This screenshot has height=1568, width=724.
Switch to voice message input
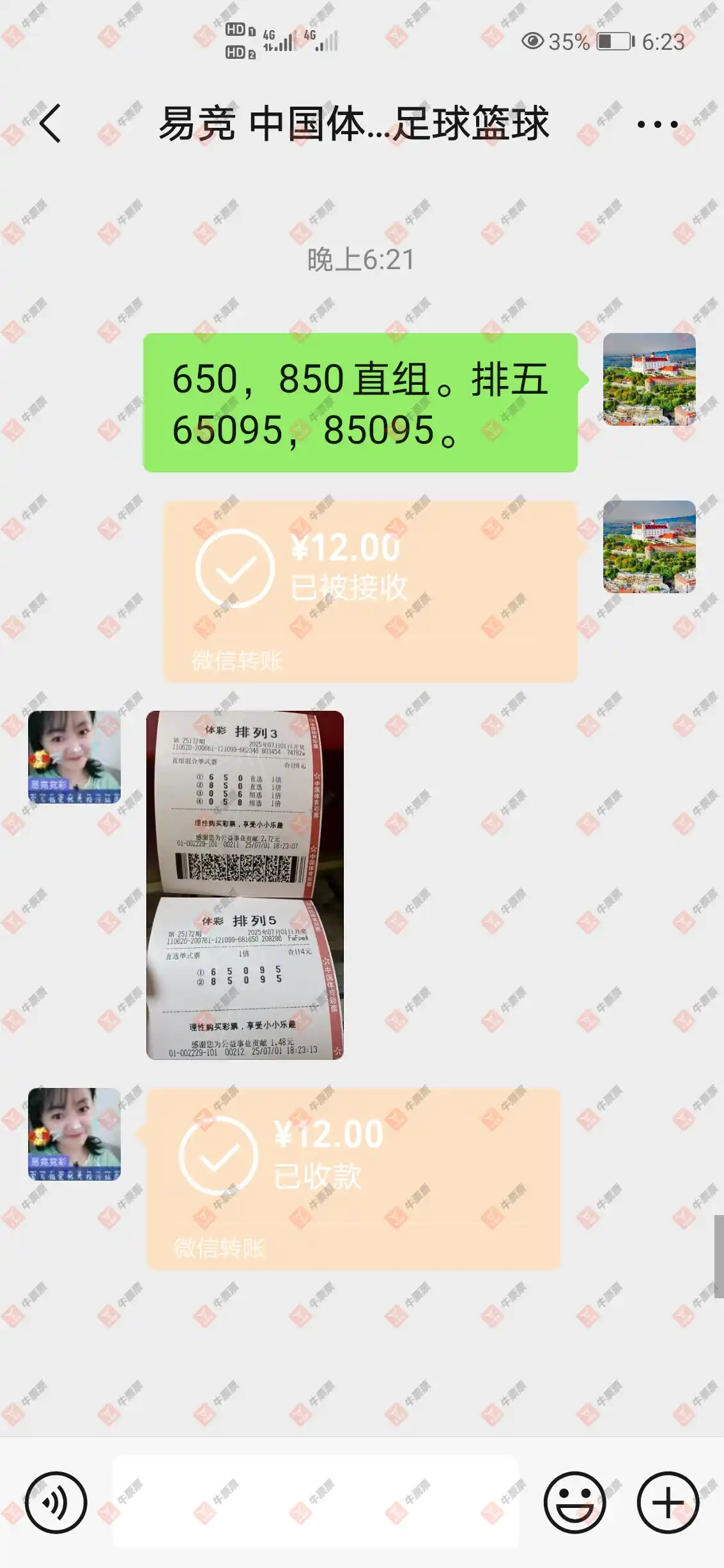coord(56,1502)
